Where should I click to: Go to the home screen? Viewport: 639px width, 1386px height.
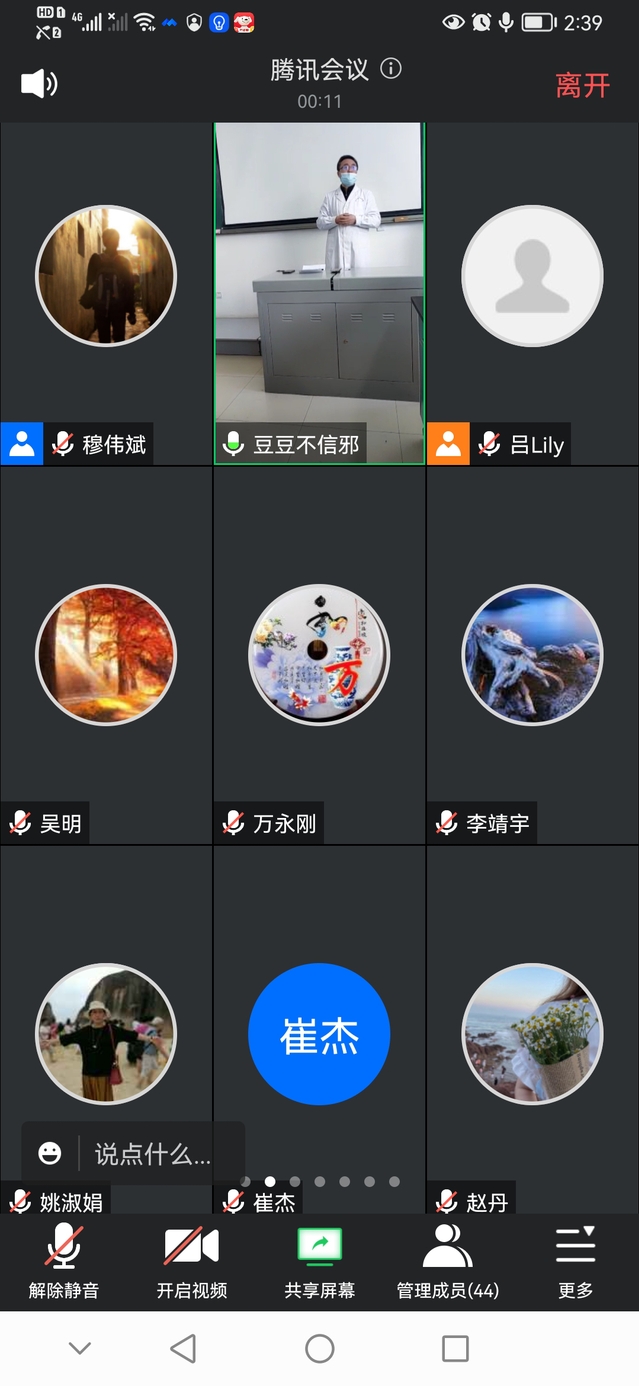[319, 1348]
